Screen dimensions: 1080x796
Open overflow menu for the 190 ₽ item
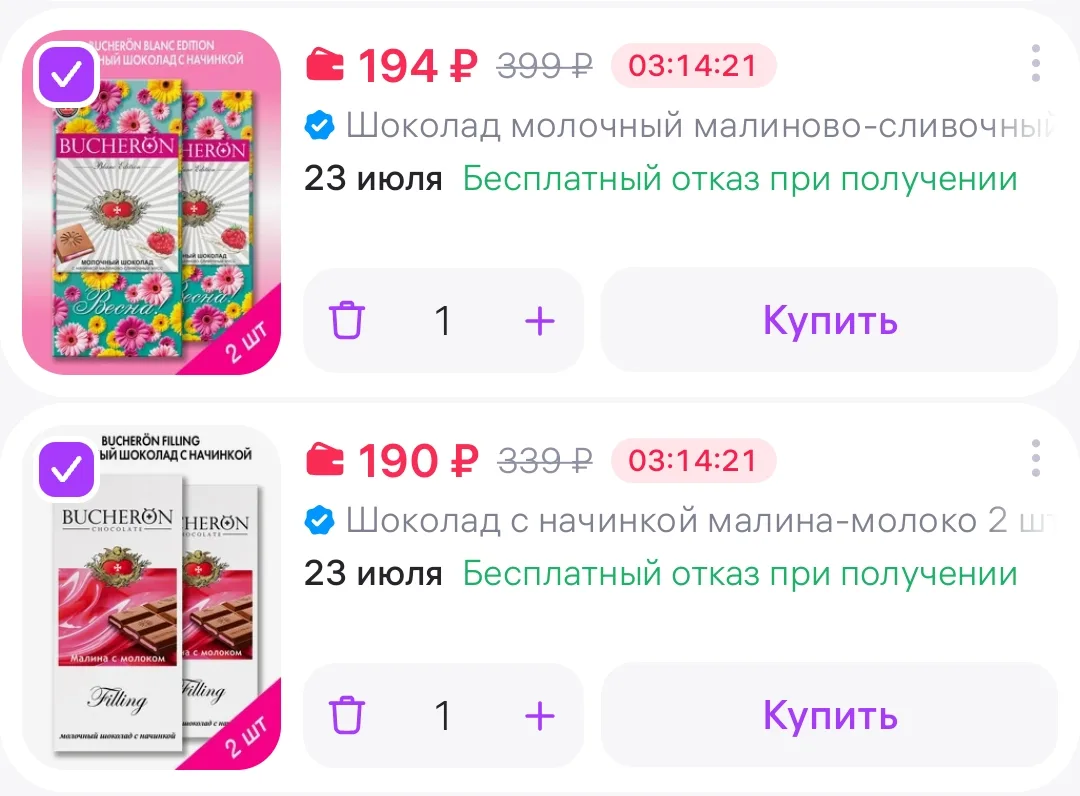1035,459
